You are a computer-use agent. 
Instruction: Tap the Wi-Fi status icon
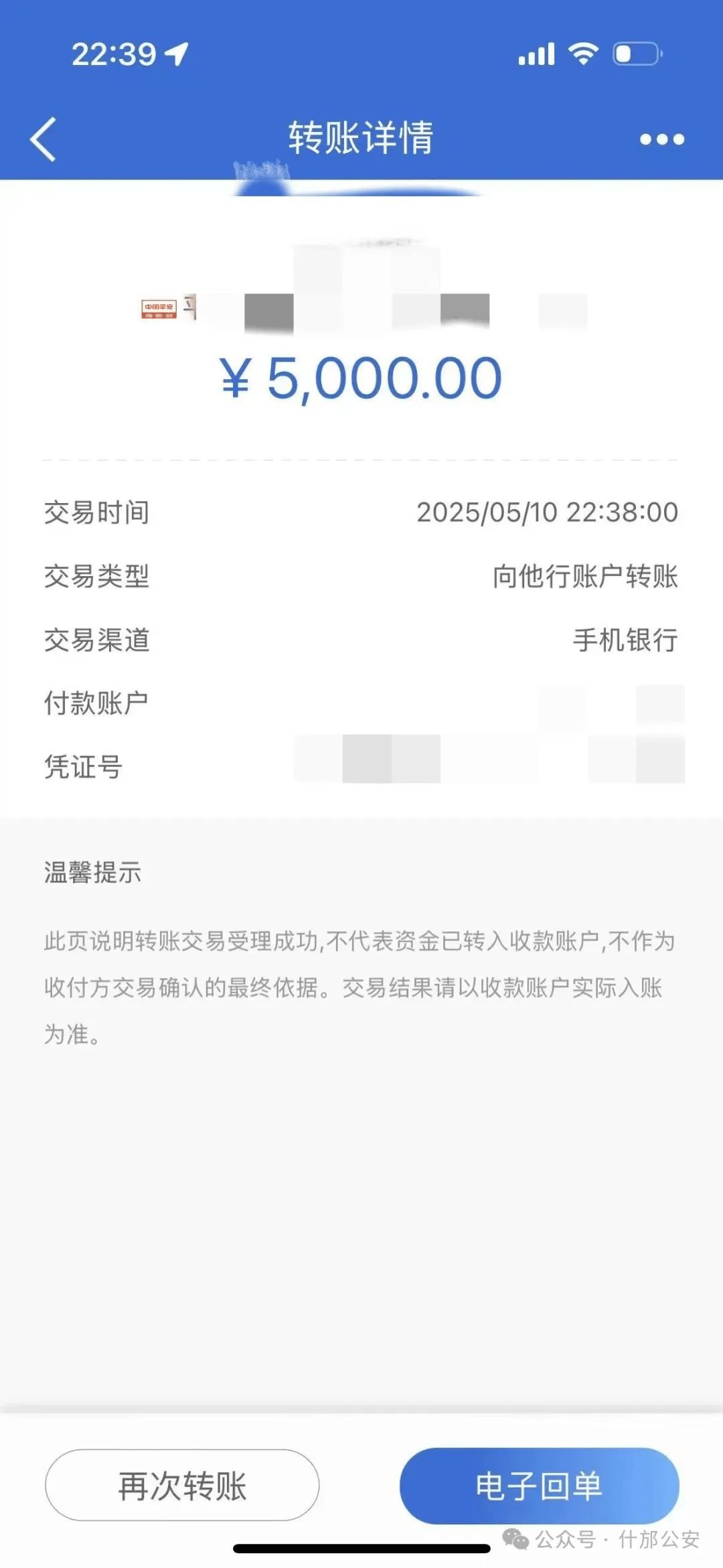(582, 55)
